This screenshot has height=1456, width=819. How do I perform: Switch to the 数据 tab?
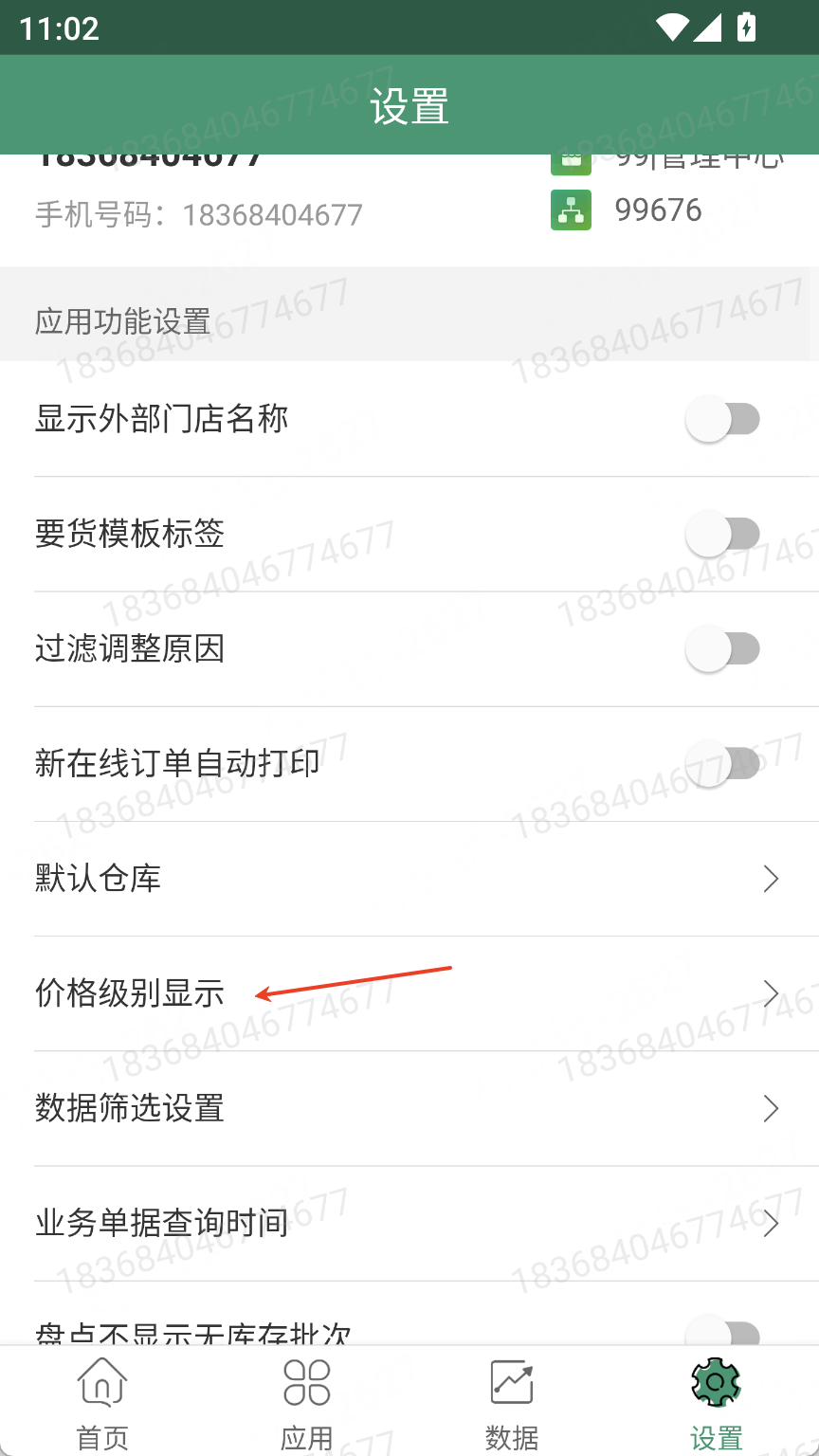[512, 1401]
